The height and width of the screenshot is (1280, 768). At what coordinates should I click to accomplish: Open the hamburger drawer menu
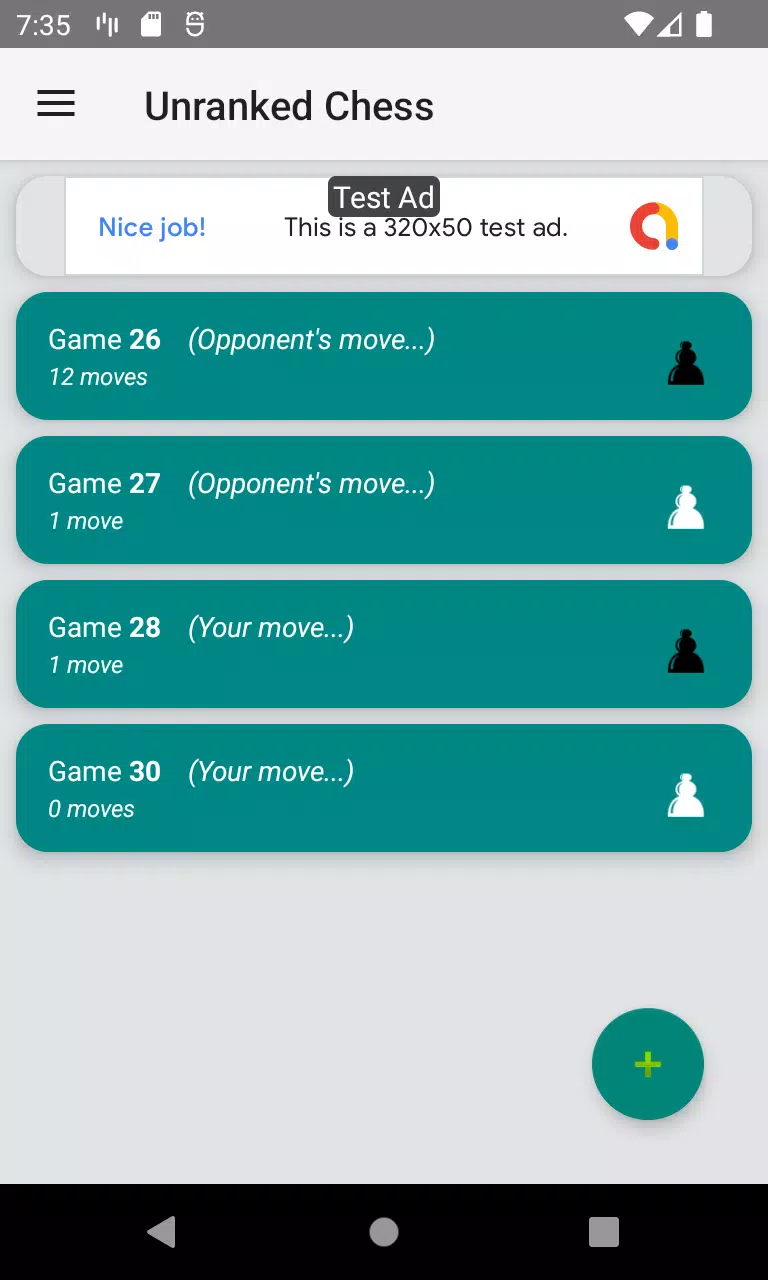(56, 104)
